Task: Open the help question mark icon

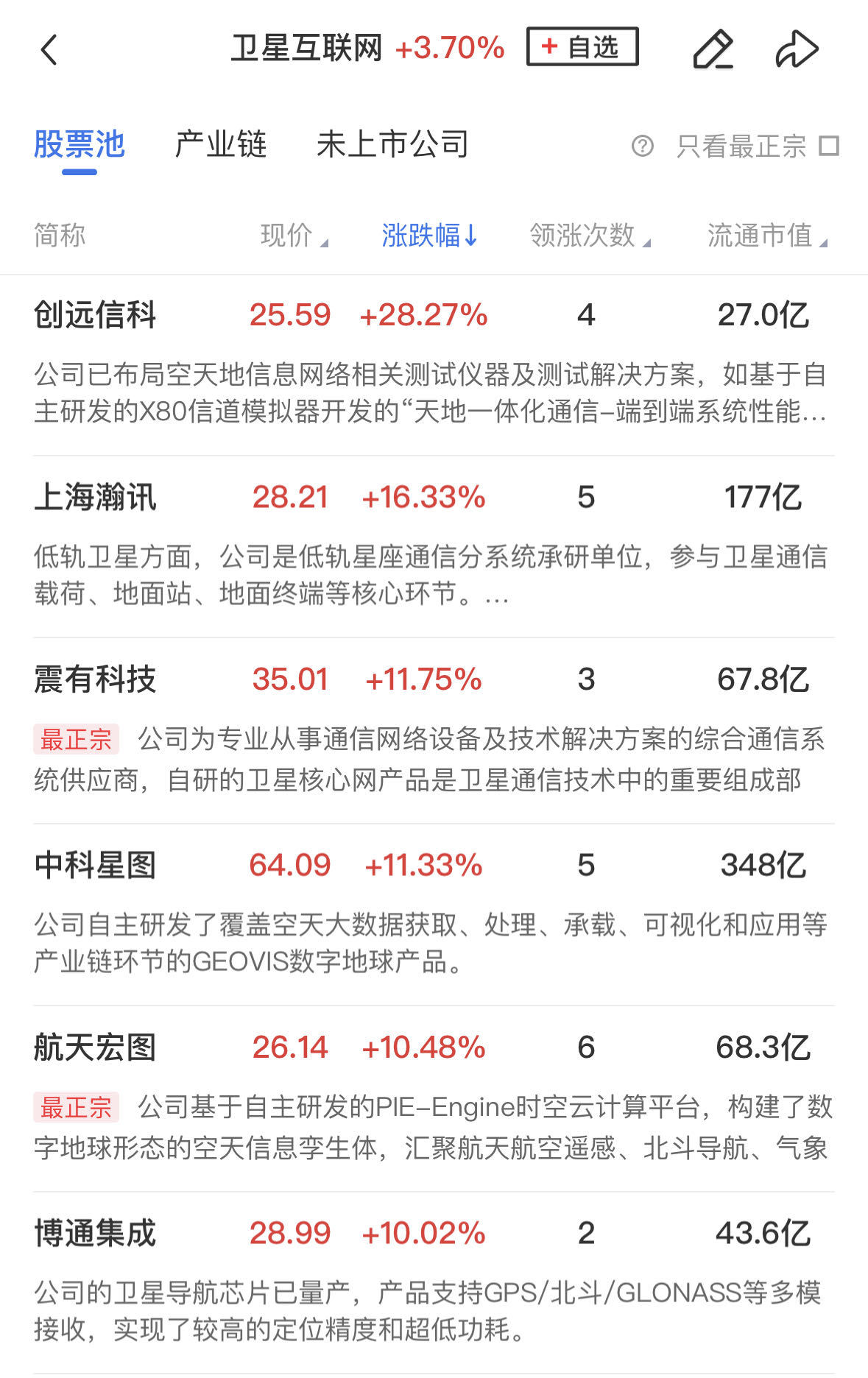Action: click(x=642, y=146)
